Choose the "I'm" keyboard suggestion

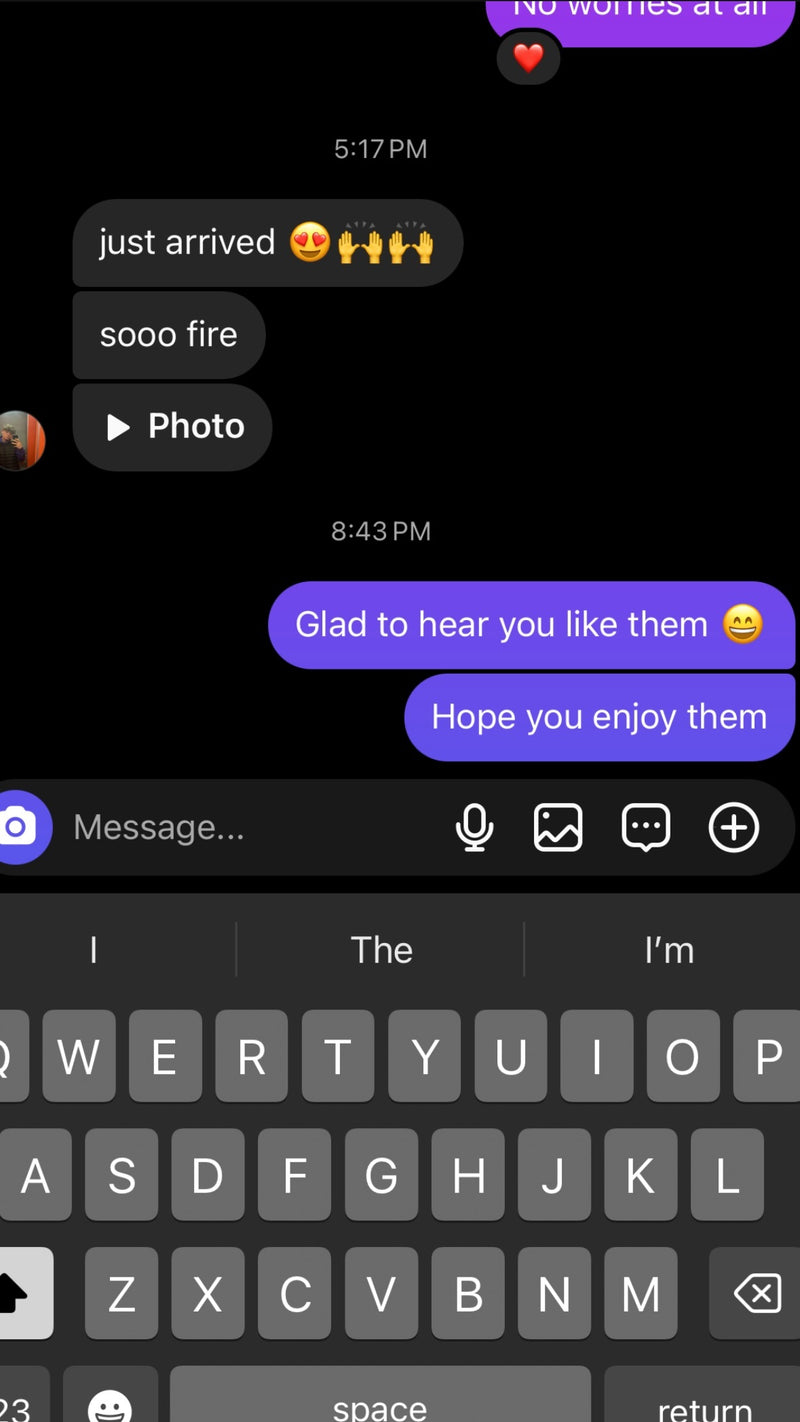coord(668,950)
